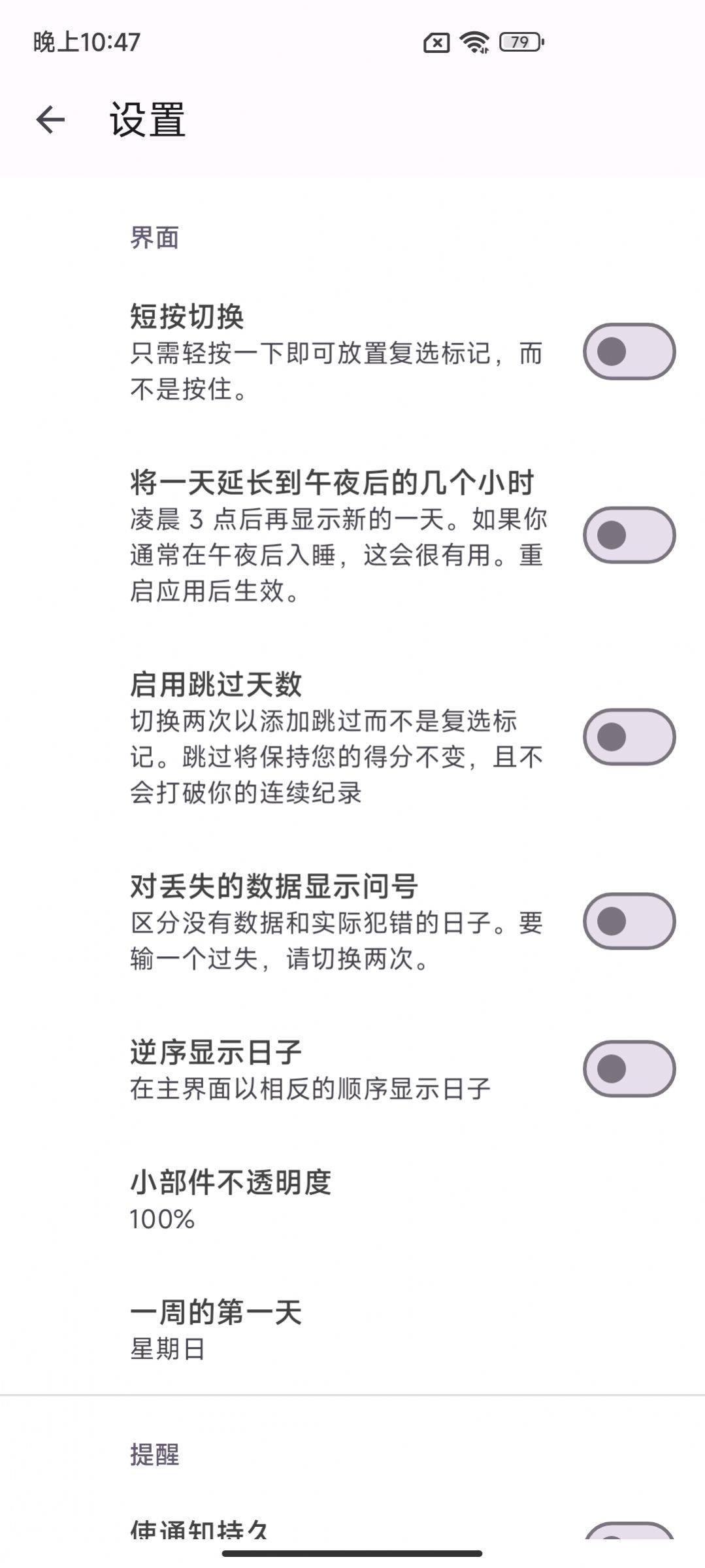Click the back arrow to leave settings
Image resolution: width=705 pixels, height=1568 pixels.
click(x=49, y=121)
